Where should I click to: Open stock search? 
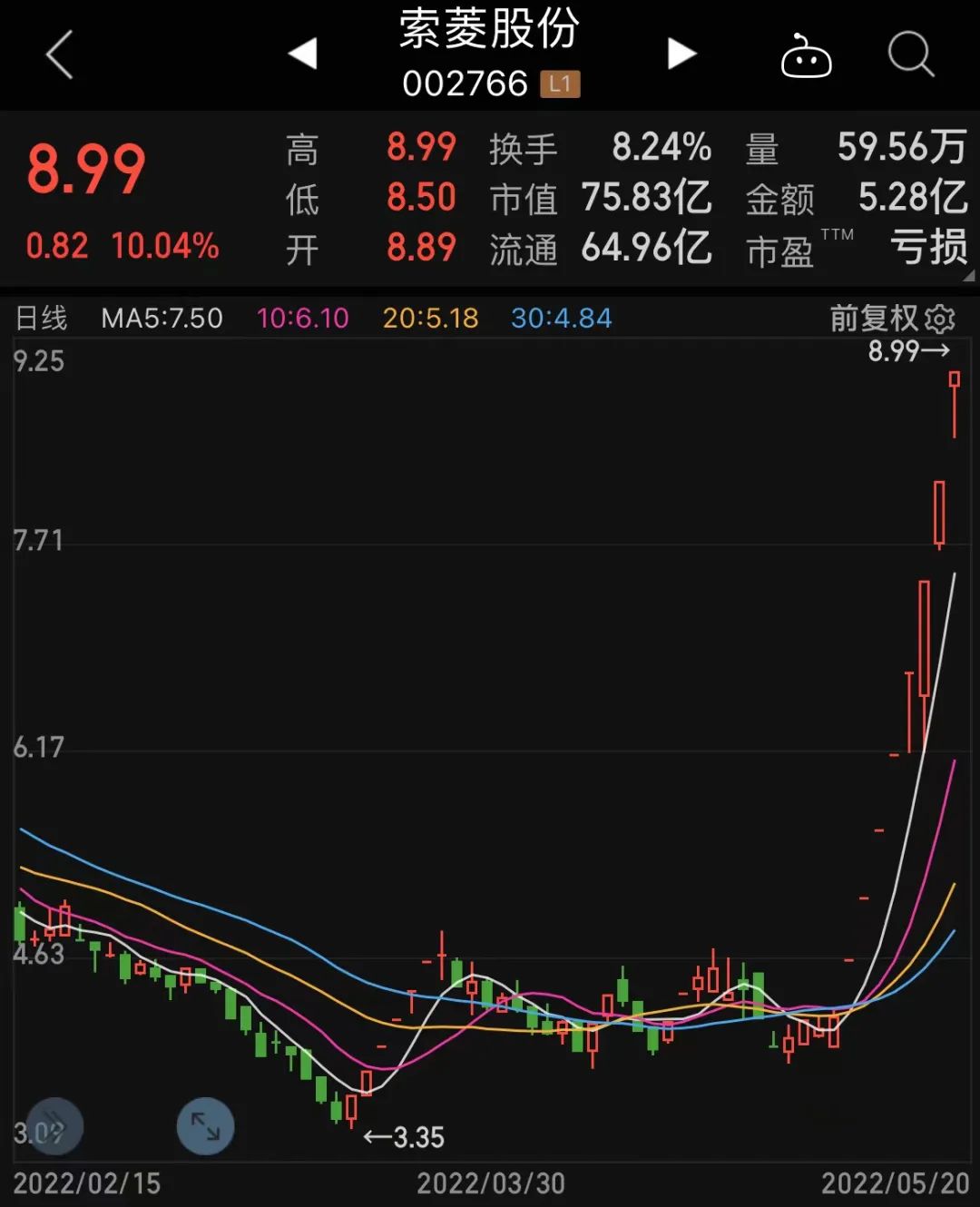click(910, 54)
